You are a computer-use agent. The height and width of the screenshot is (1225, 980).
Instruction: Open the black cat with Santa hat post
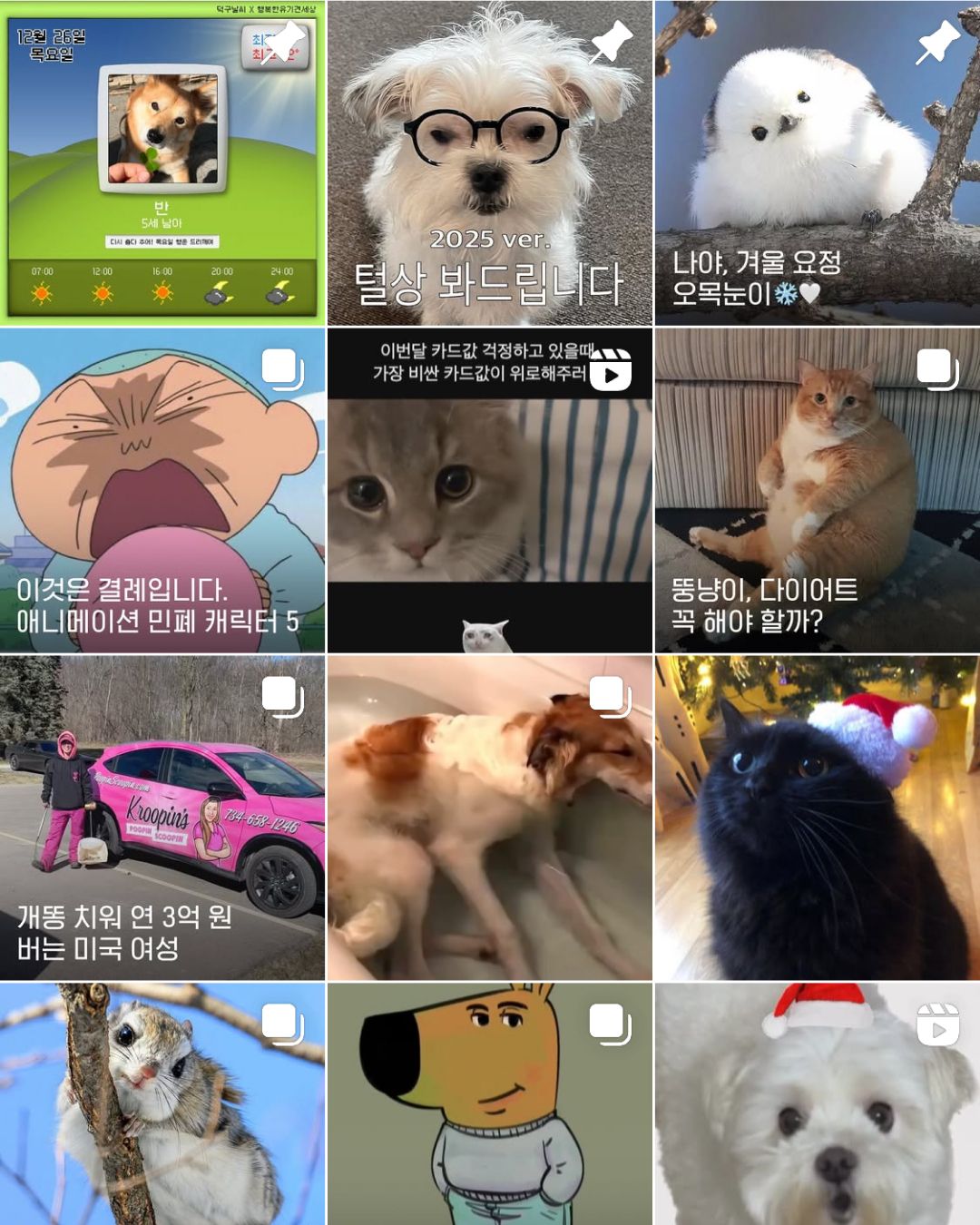pyautogui.click(x=817, y=817)
